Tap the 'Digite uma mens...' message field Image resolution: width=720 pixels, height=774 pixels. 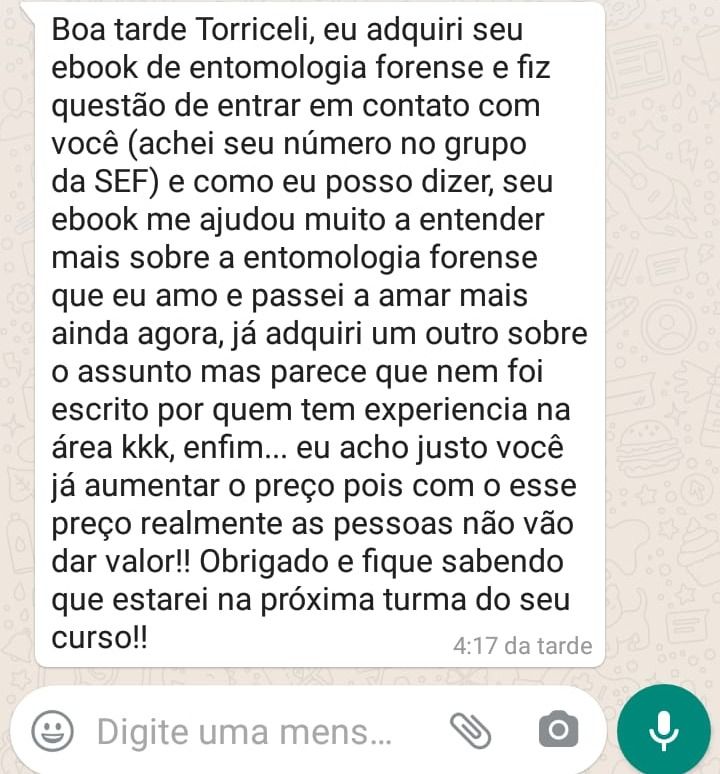(245, 733)
